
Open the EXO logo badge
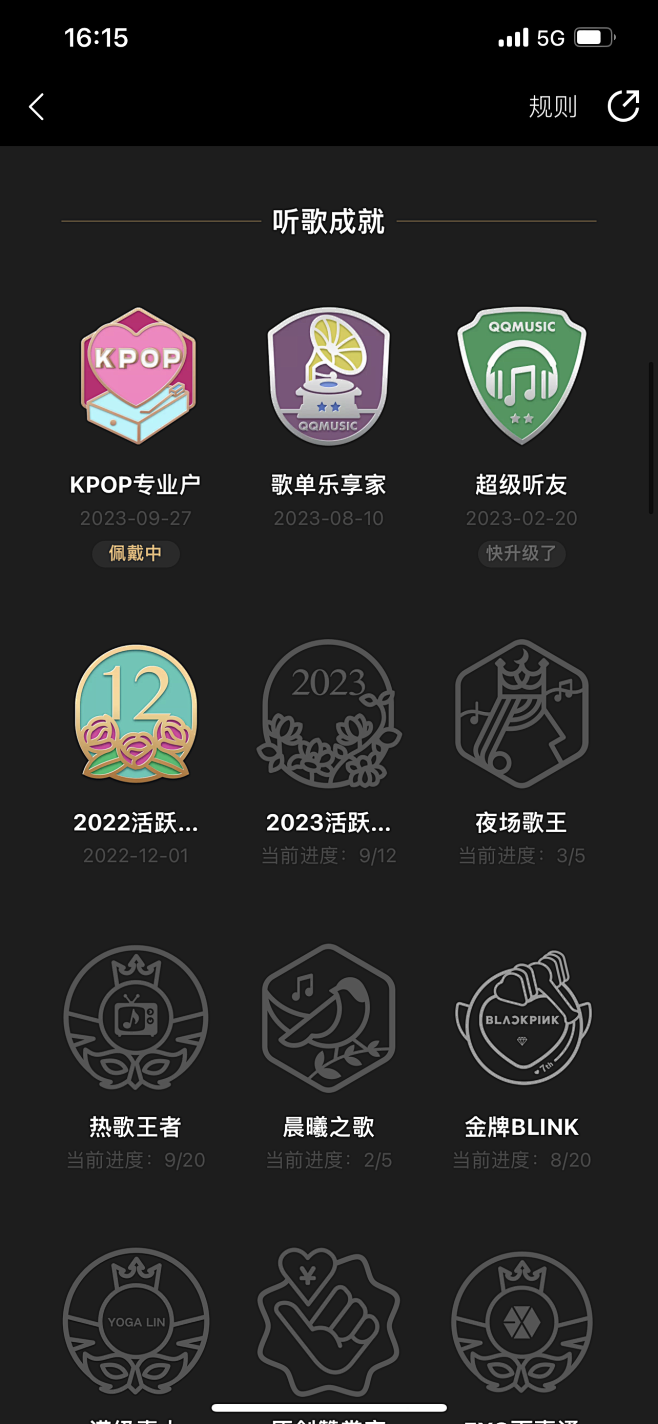[521, 1322]
